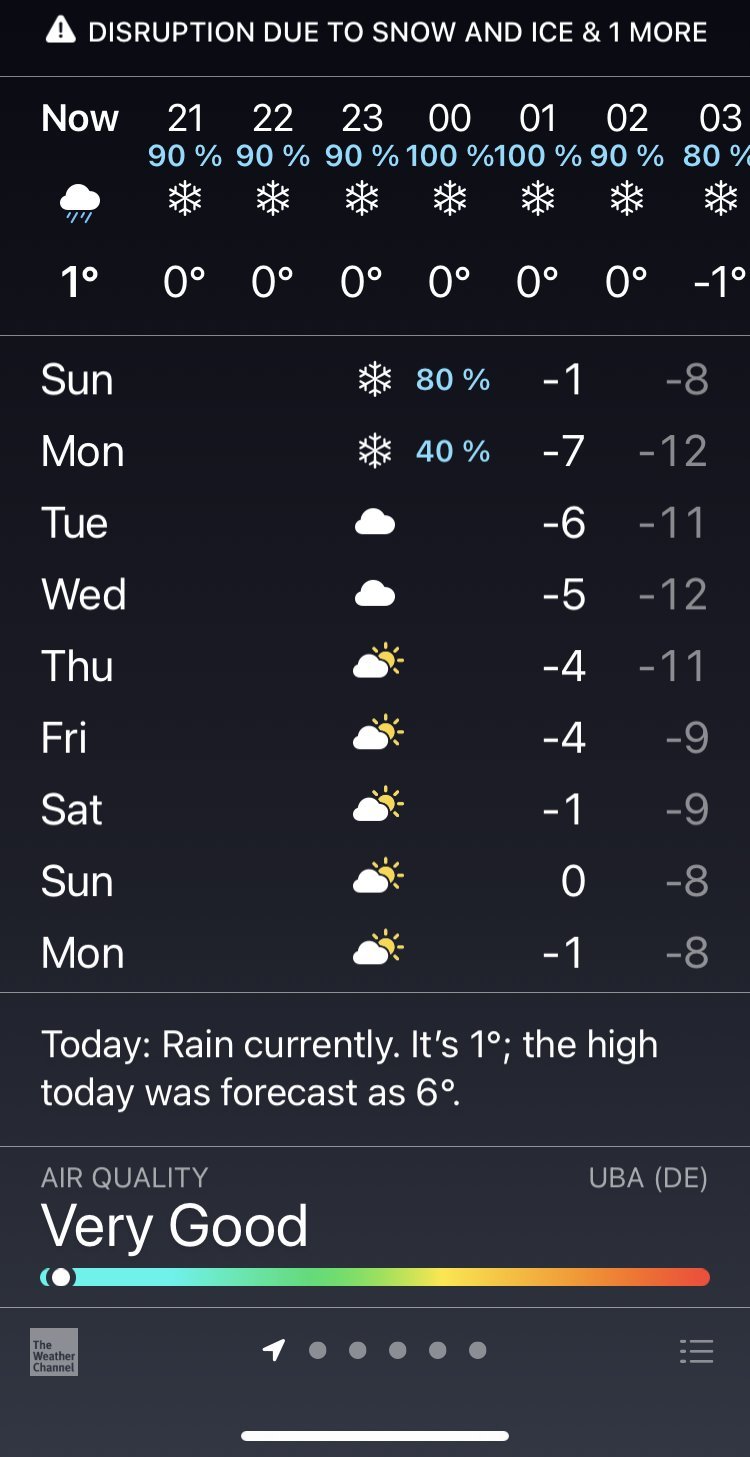Viewport: 750px width, 1457px height.
Task: Open the saved locations list
Action: [x=696, y=1352]
